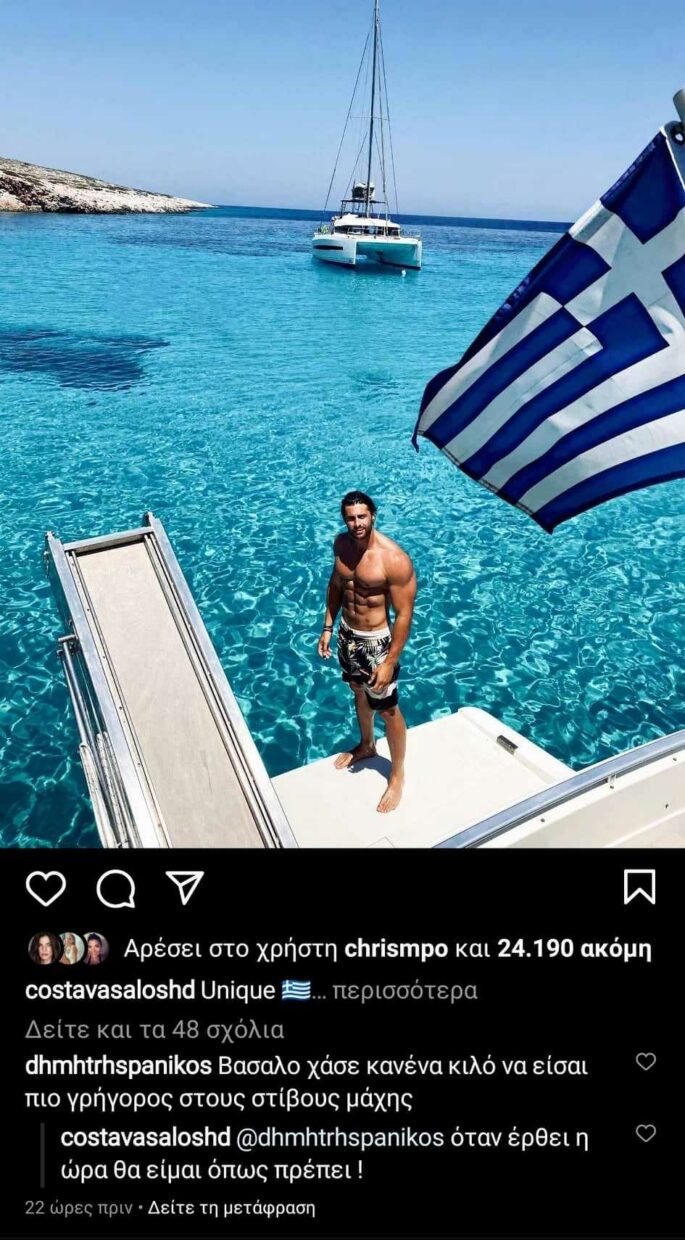The width and height of the screenshot is (685, 1240).
Task: Like costavasaloshd's reply comment
Action: coord(646,1133)
